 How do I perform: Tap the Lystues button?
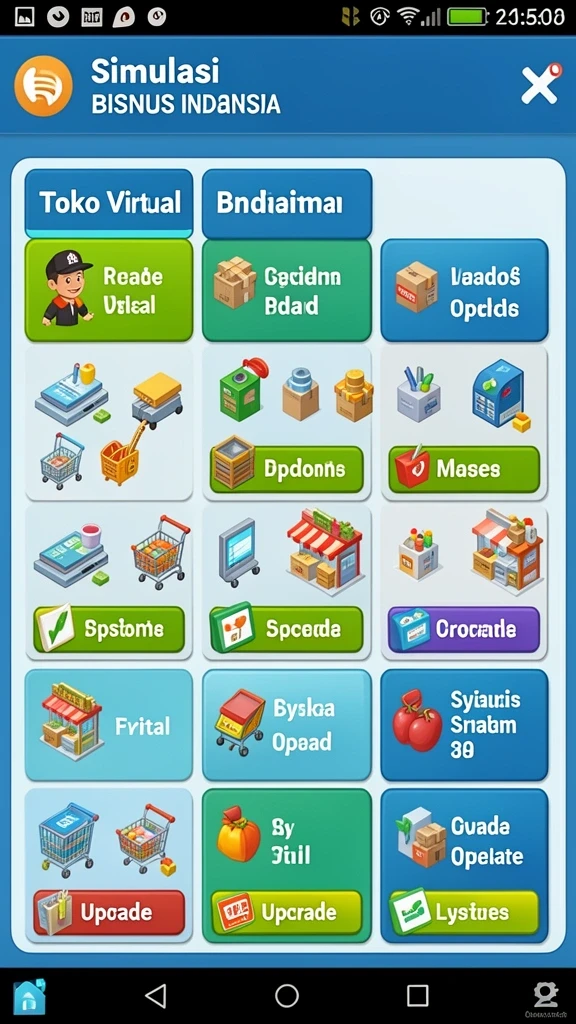tap(464, 912)
